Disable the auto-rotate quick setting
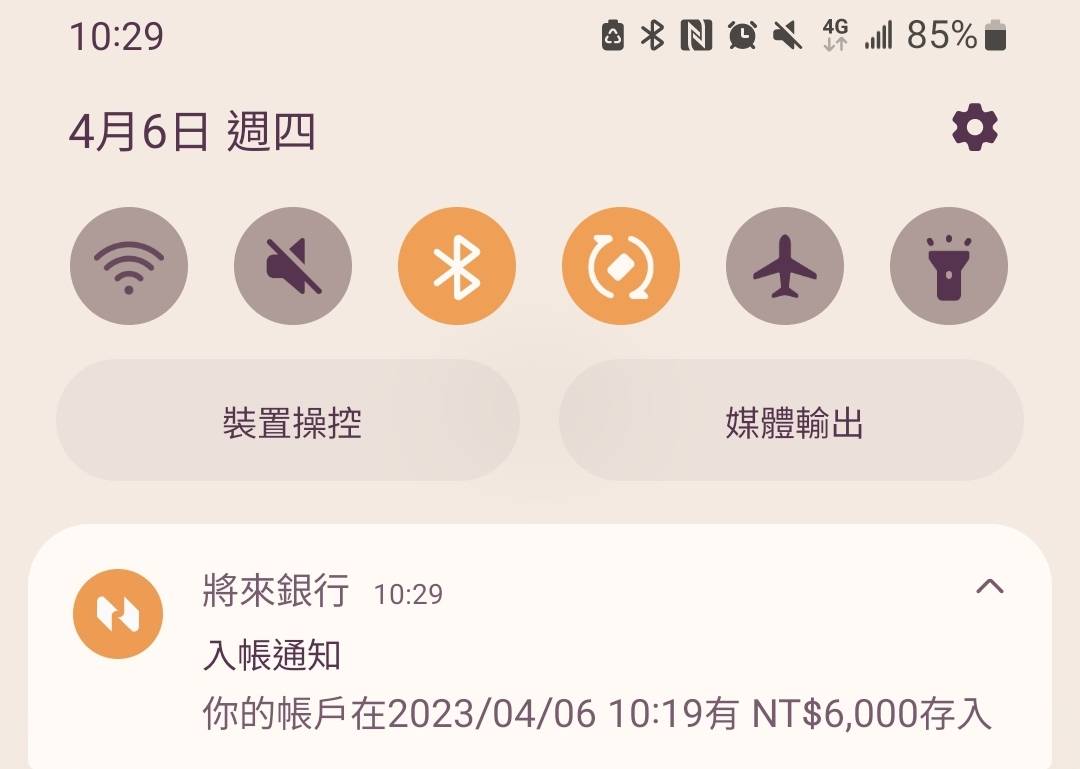1080x769 pixels. click(621, 266)
